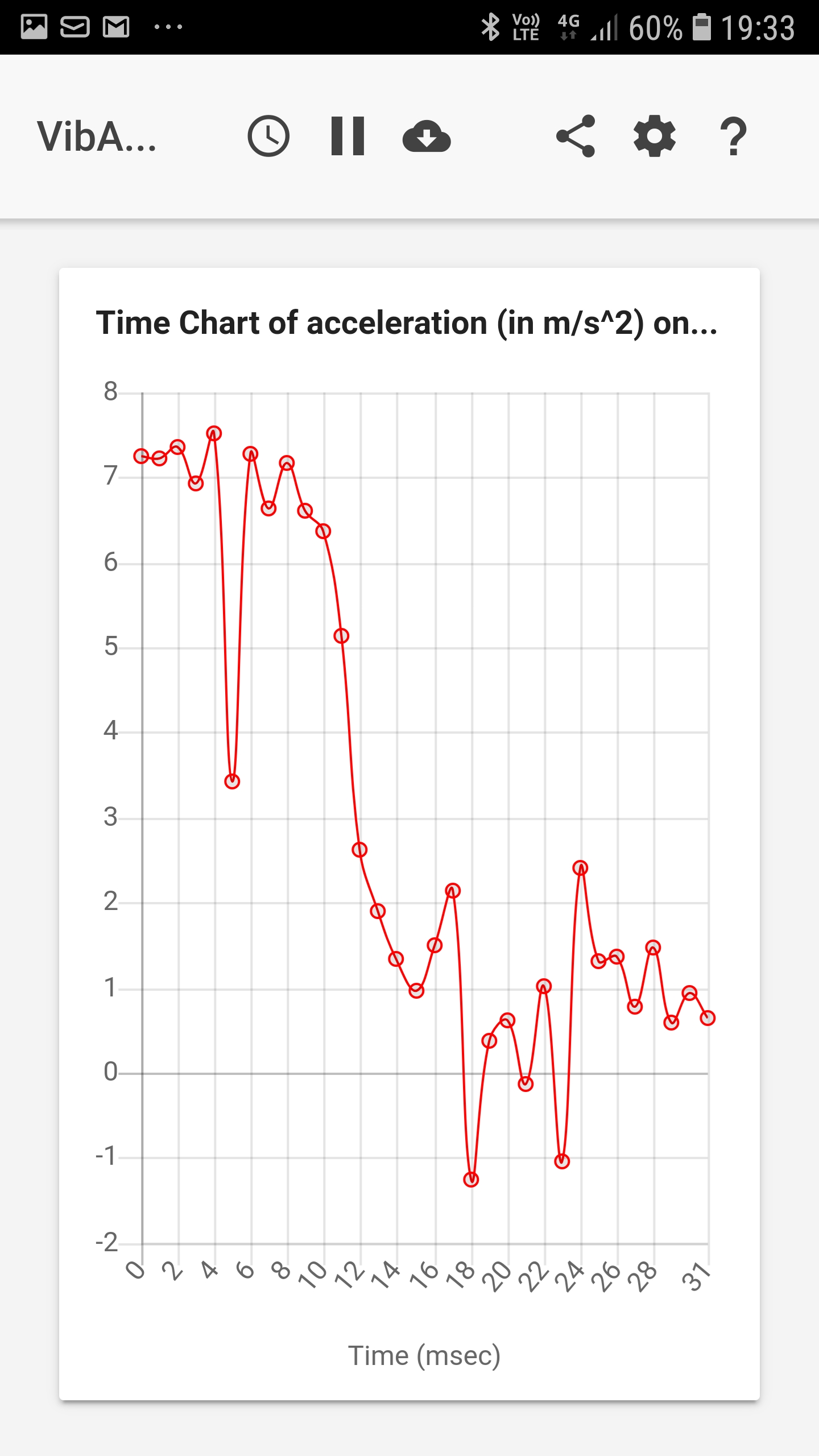Pause the acceleration recording
Viewport: 819px width, 1456px height.
click(348, 136)
